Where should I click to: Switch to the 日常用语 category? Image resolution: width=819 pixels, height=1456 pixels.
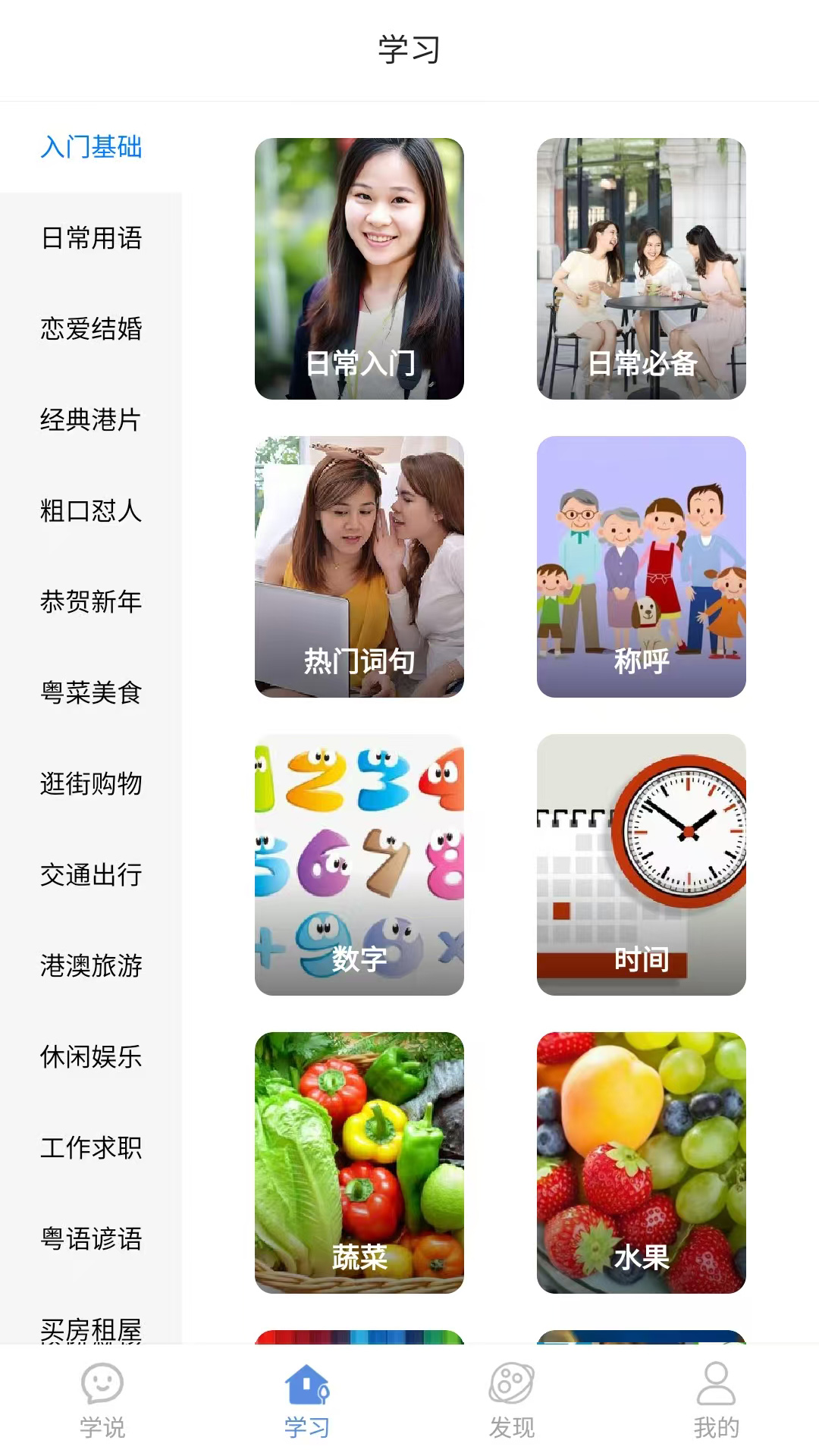coord(92,239)
